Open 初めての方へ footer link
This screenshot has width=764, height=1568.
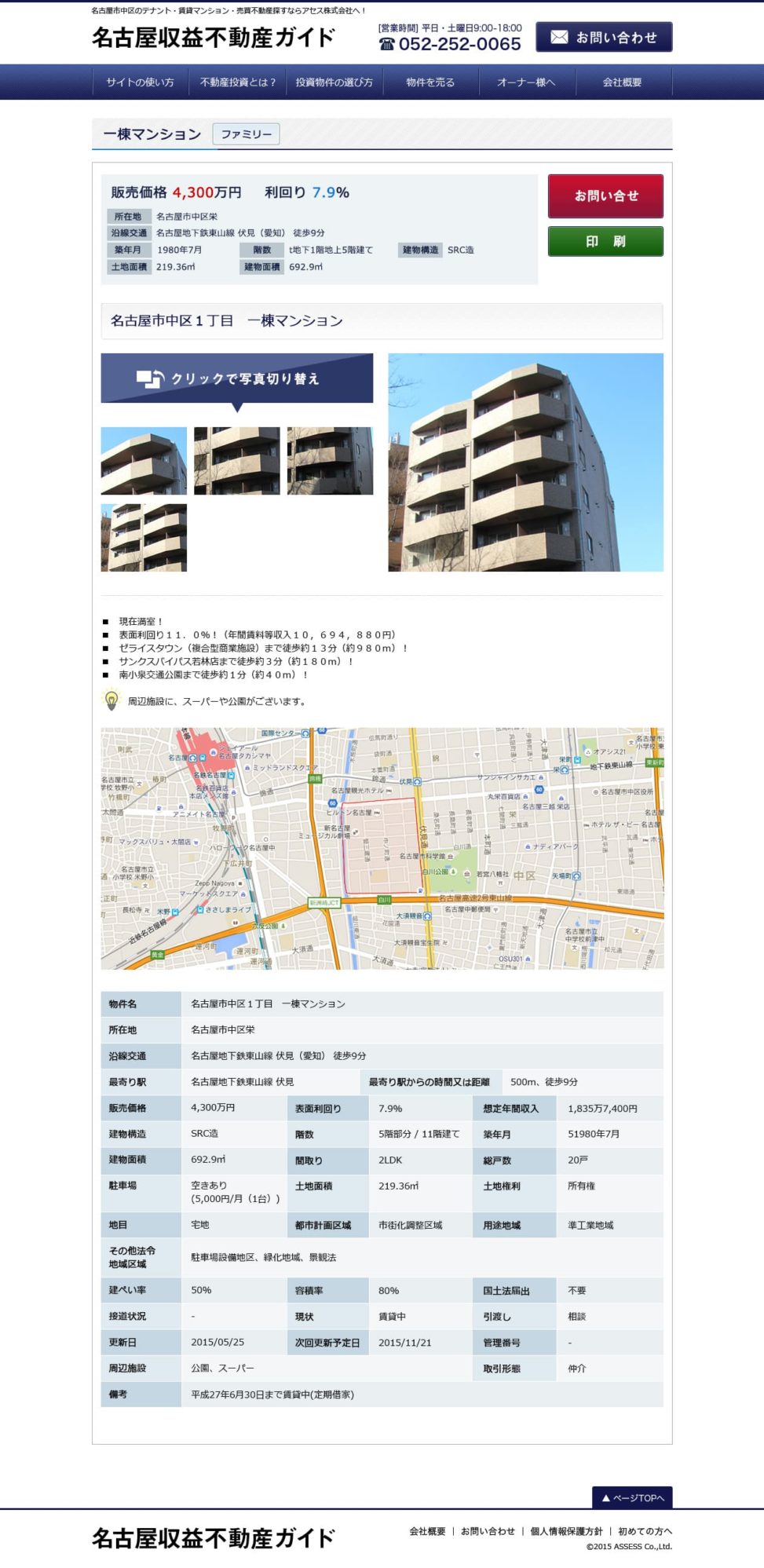click(x=645, y=1531)
